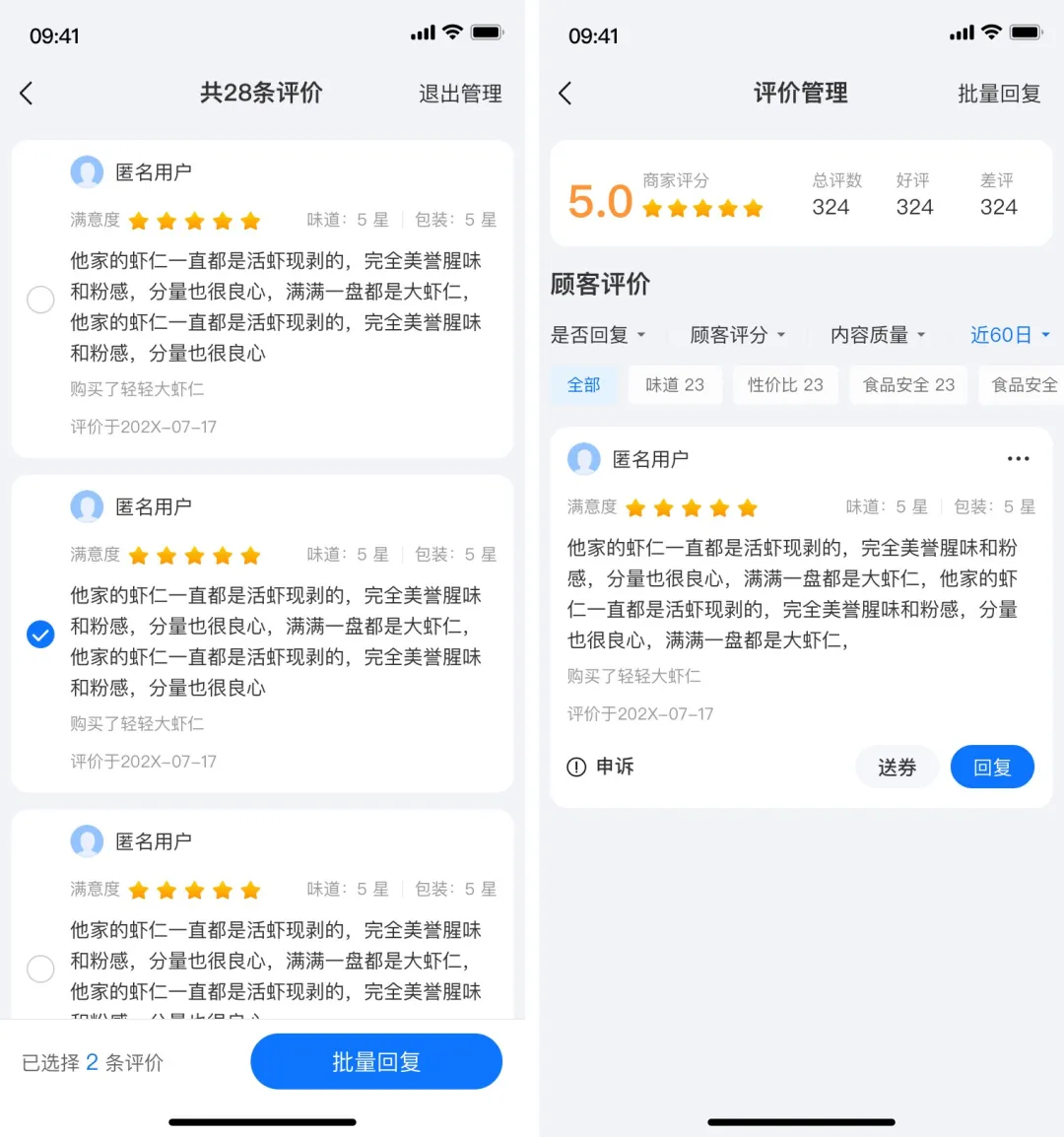The image size is (1064, 1137).
Task: Go back from the 共28条评价 screen
Action: pyautogui.click(x=27, y=94)
